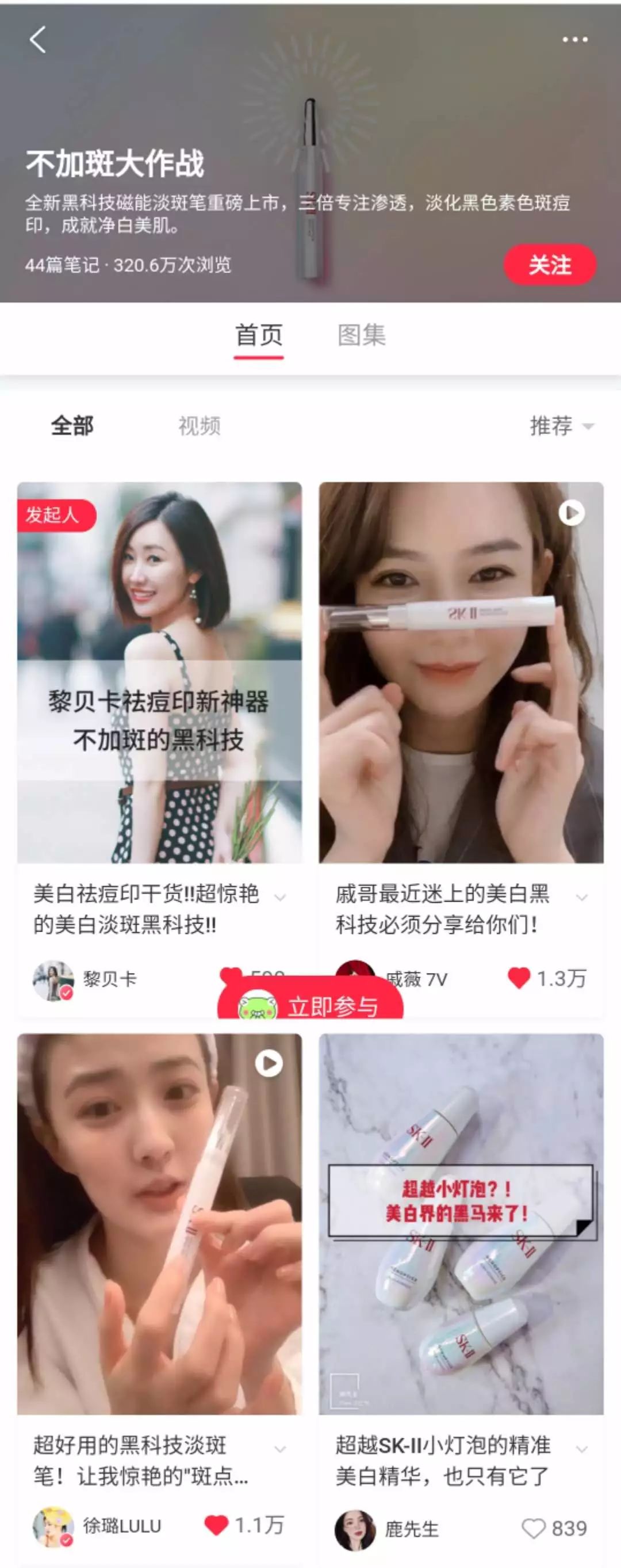Expand chevron beside 超越SK-II小灯泡 title
The image size is (621, 1568).
pos(581,1449)
